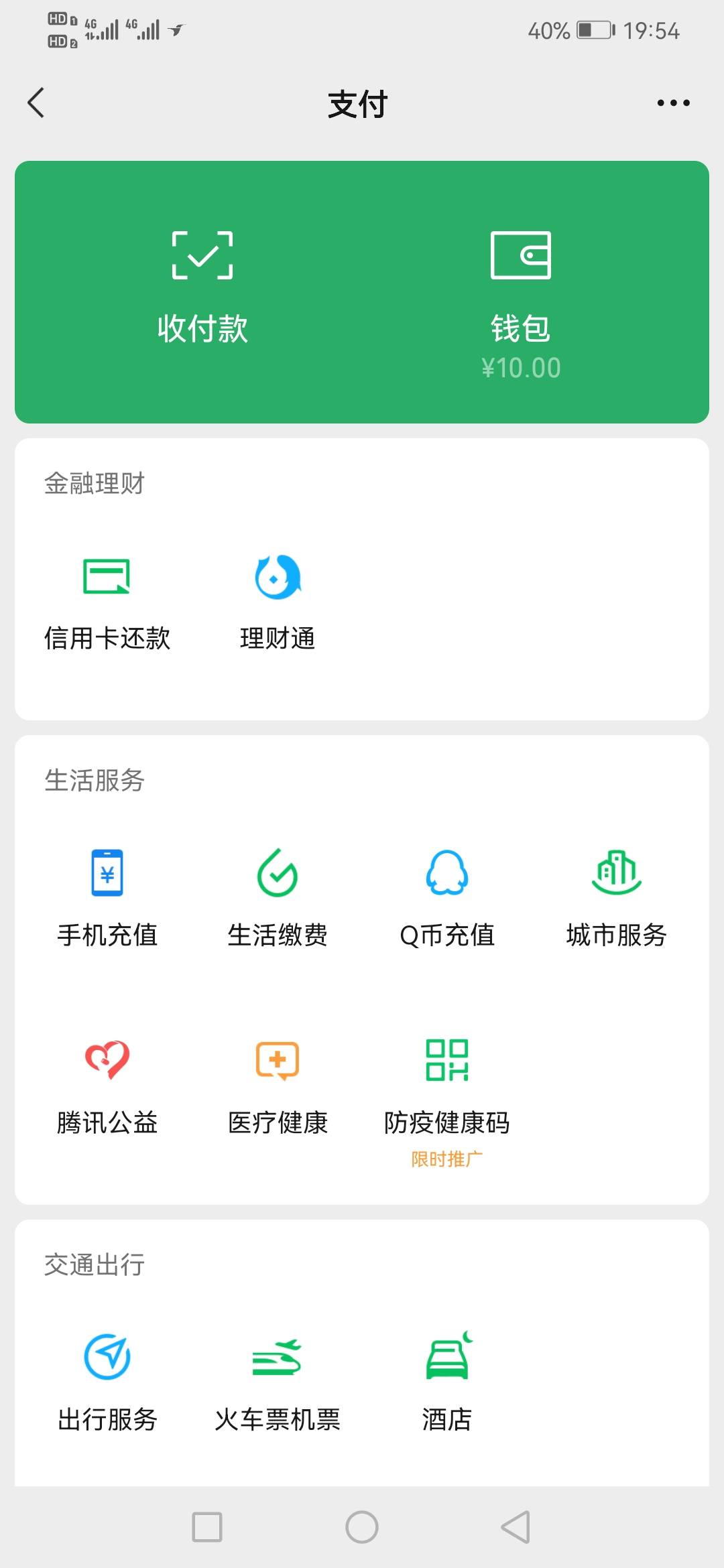Open recent apps via square button

point(207,1527)
